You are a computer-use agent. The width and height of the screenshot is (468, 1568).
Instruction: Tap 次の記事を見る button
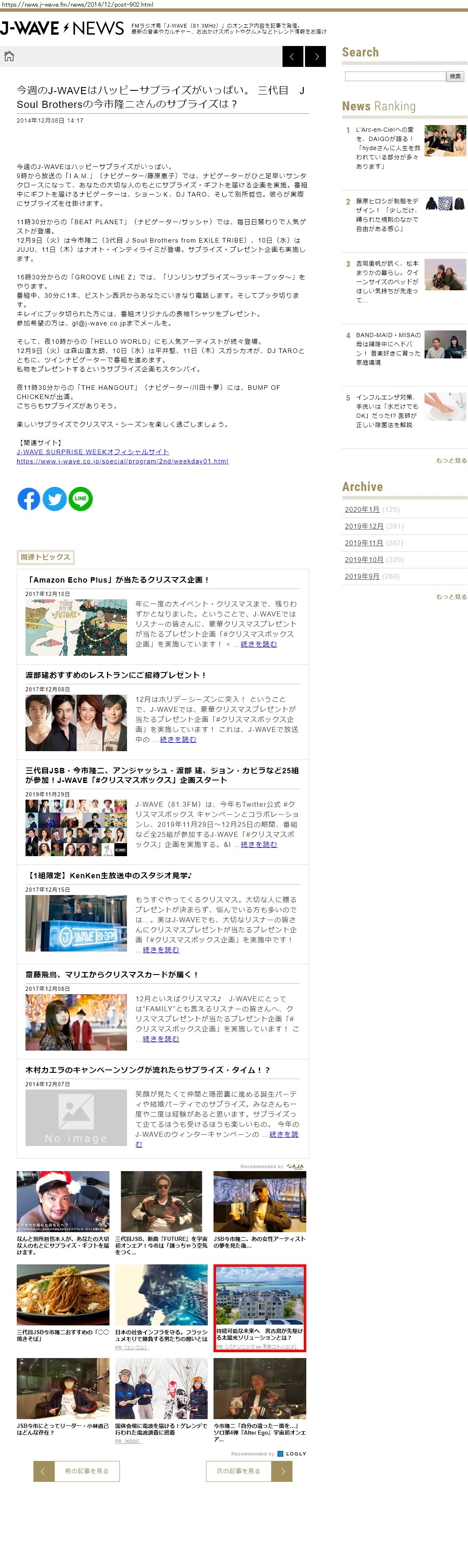click(249, 1471)
